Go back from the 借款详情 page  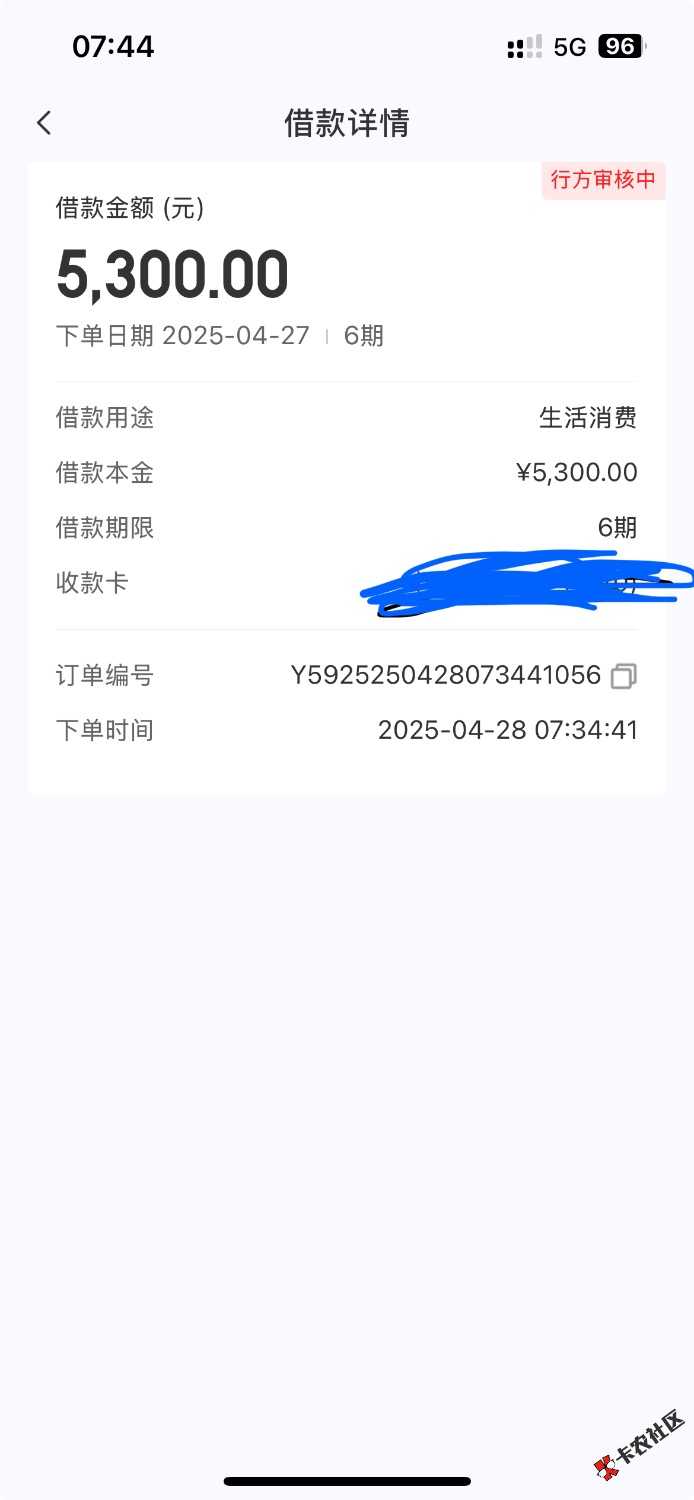pyautogui.click(x=44, y=123)
